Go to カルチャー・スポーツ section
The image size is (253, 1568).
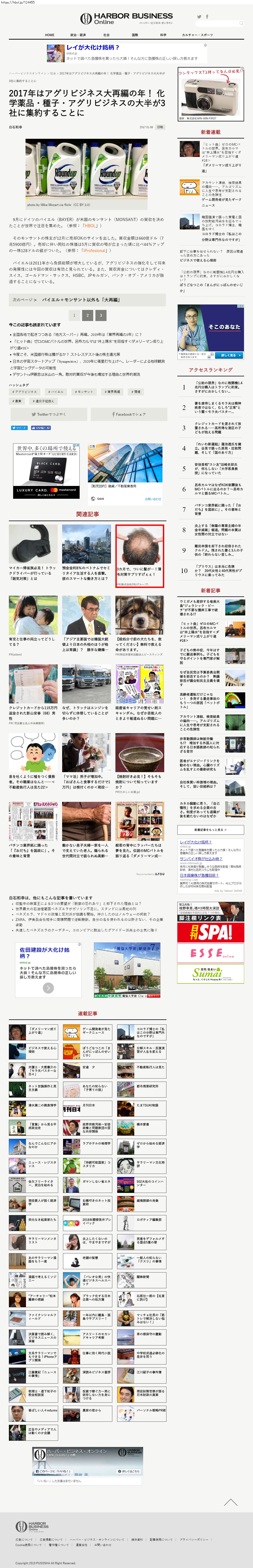(198, 35)
